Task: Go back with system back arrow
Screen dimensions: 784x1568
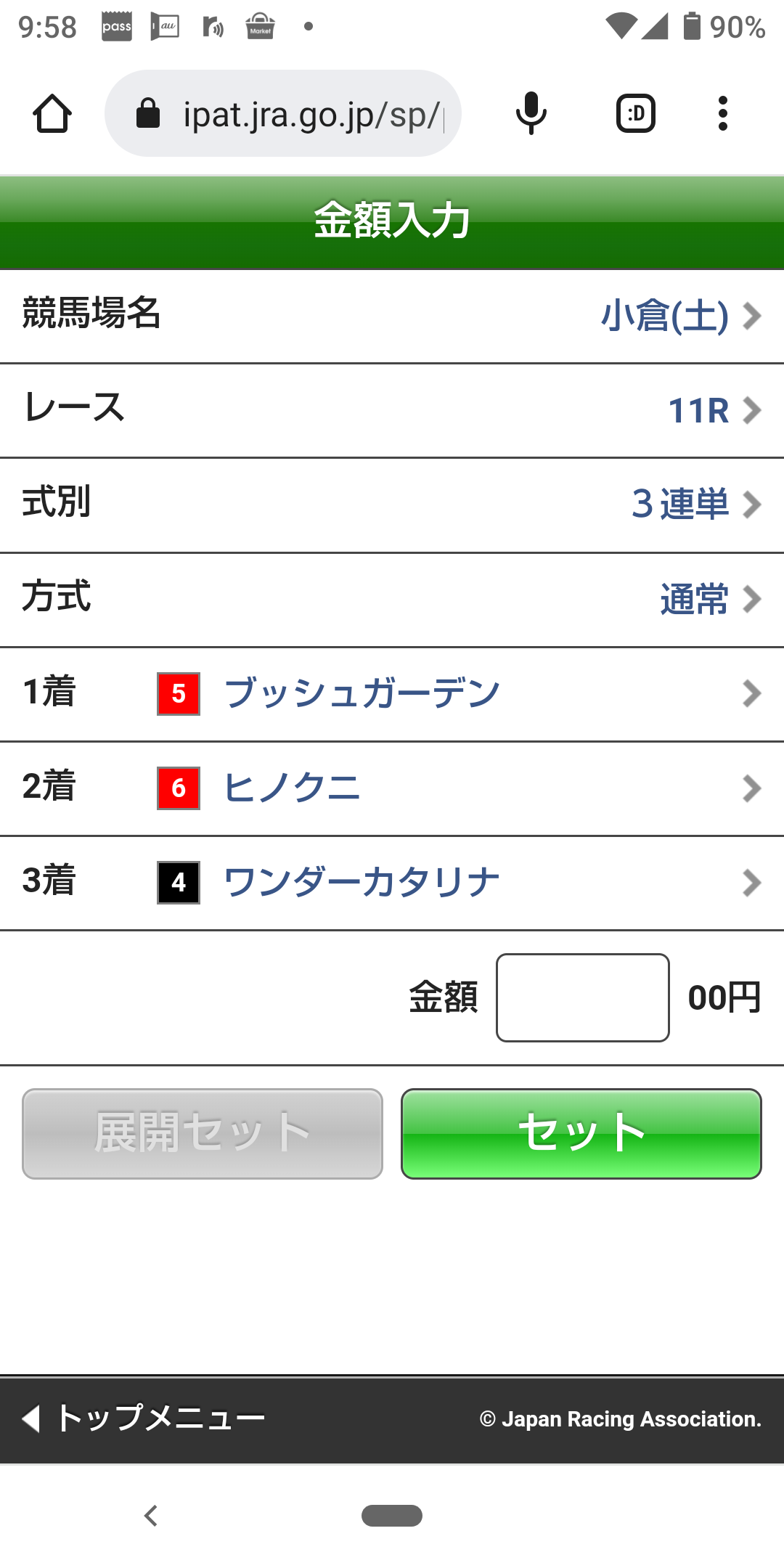Action: click(x=151, y=1516)
